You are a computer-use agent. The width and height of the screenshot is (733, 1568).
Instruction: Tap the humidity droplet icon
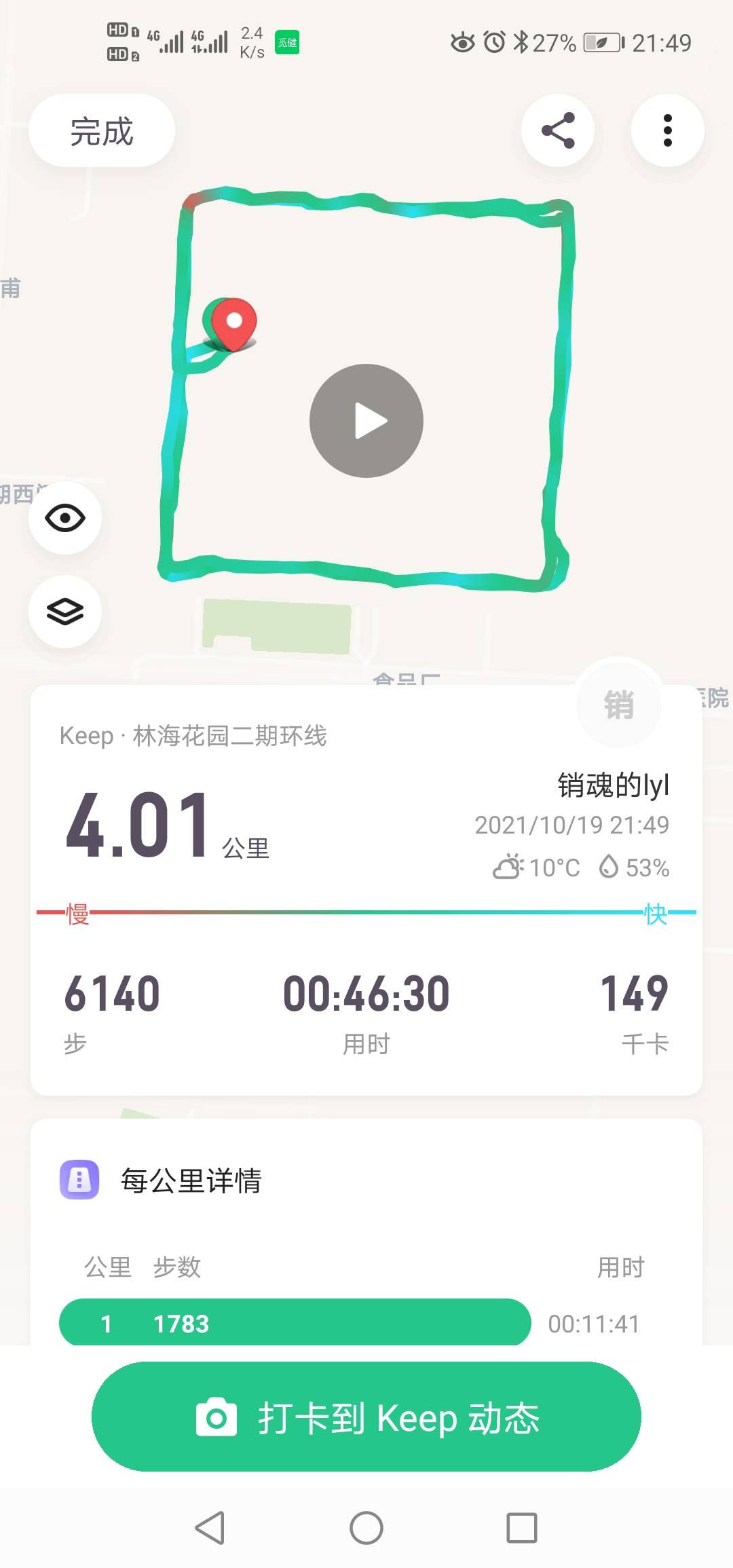point(609,865)
